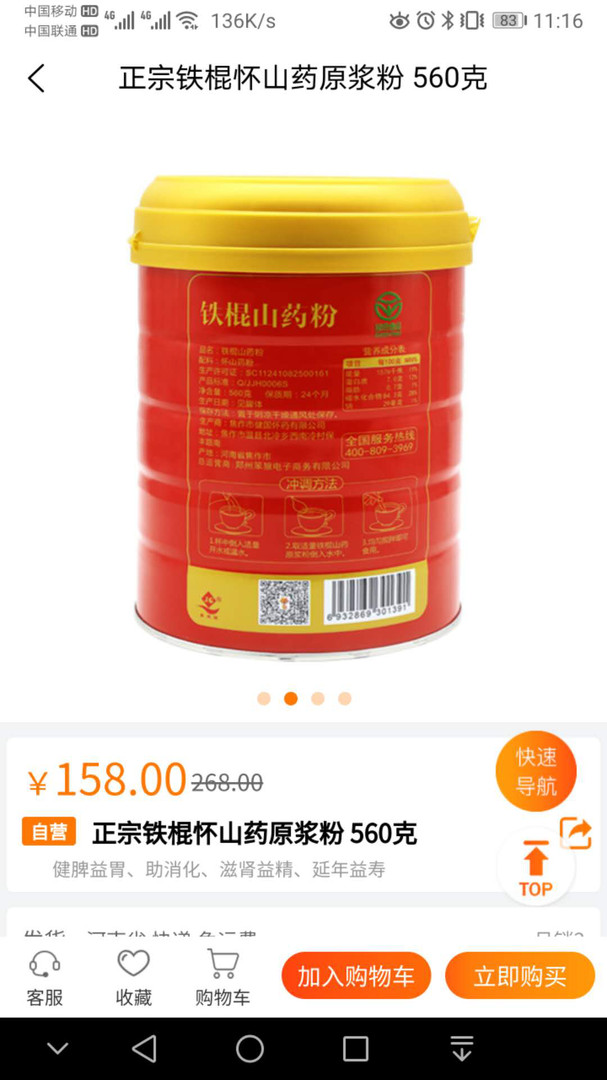
Task: Open the 购物车 shopping cart
Action: 222,977
